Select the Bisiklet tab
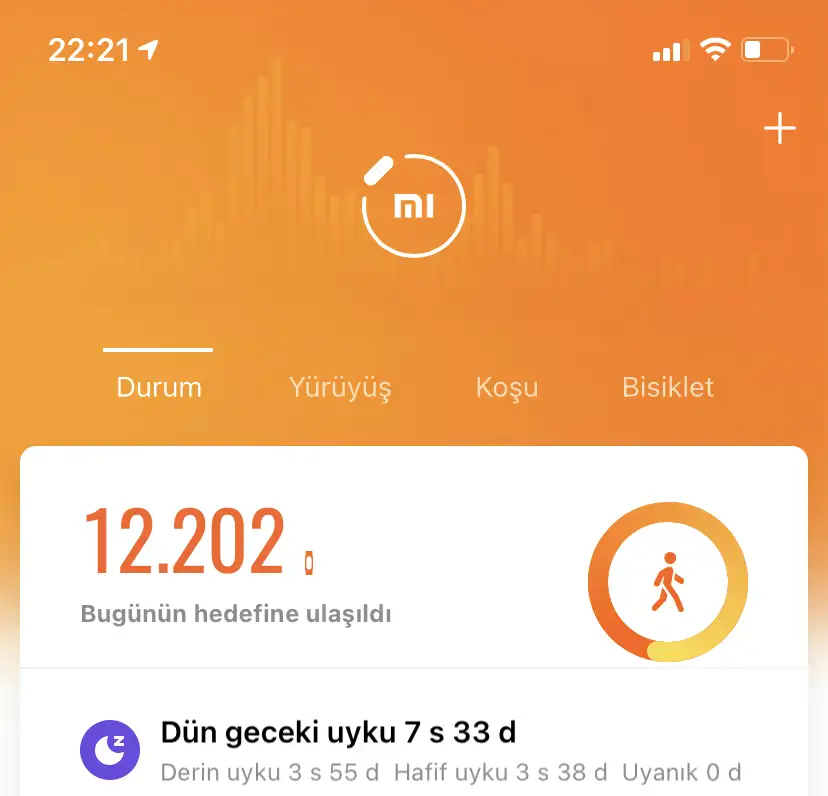 click(x=668, y=387)
